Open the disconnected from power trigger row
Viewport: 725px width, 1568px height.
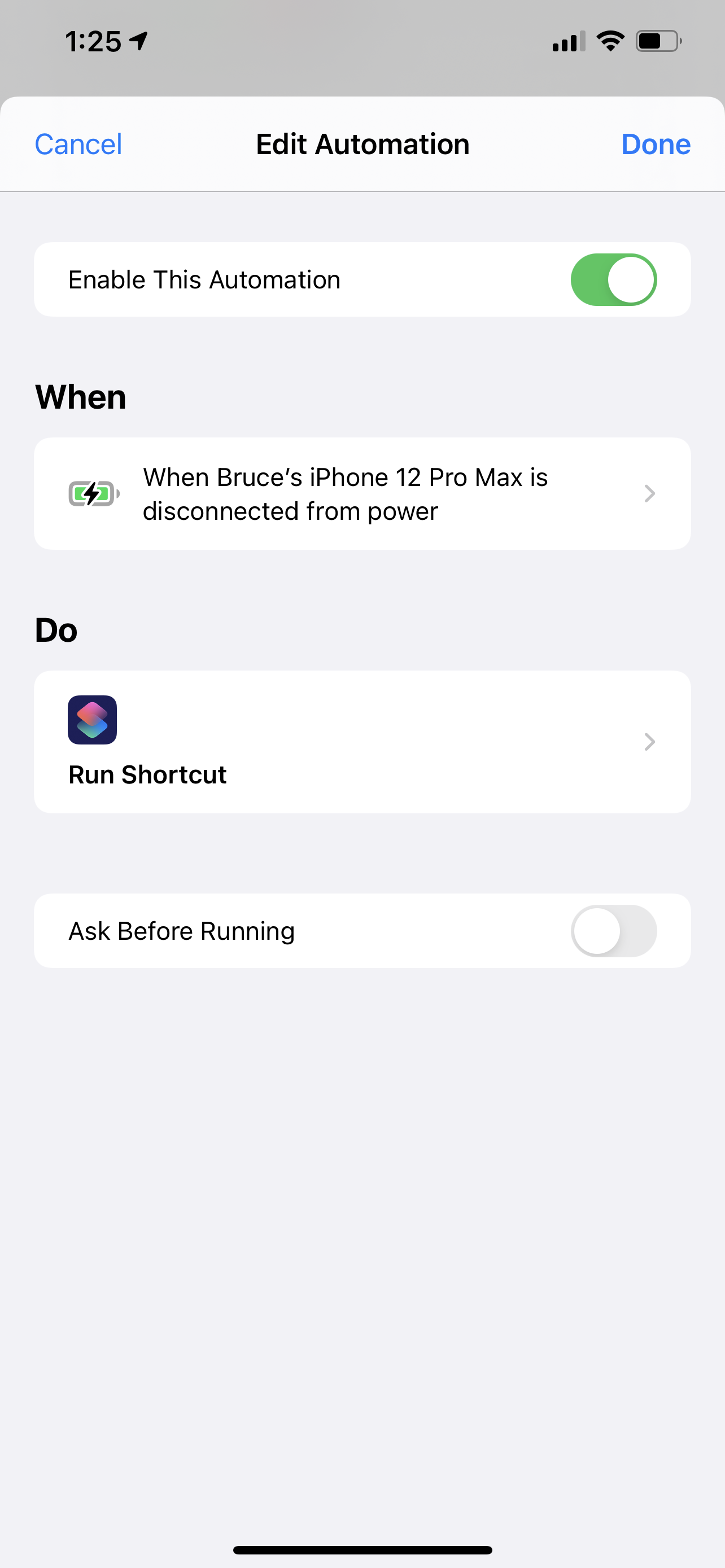pos(362,494)
